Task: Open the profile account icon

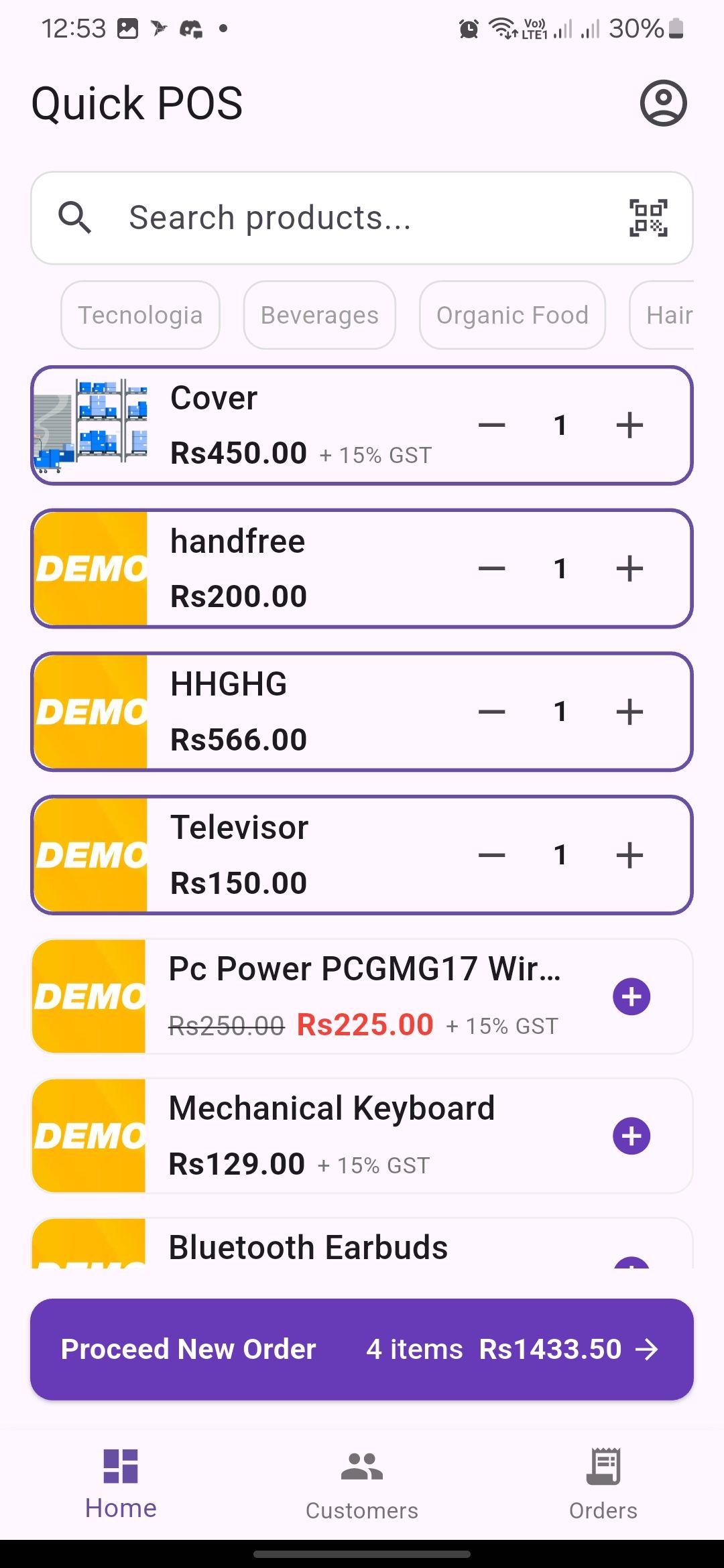Action: click(x=663, y=103)
